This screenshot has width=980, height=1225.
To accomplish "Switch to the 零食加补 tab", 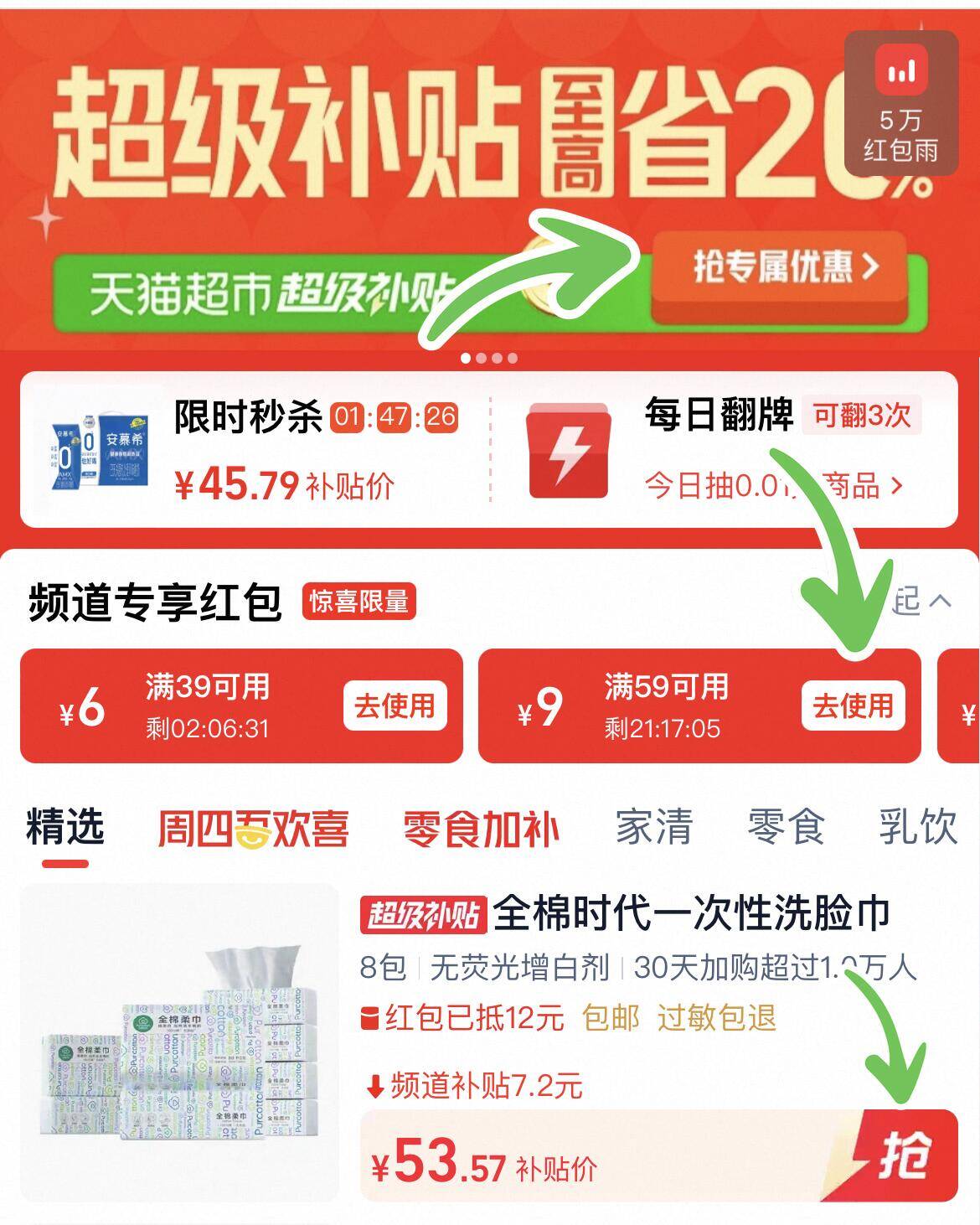I will point(481,829).
